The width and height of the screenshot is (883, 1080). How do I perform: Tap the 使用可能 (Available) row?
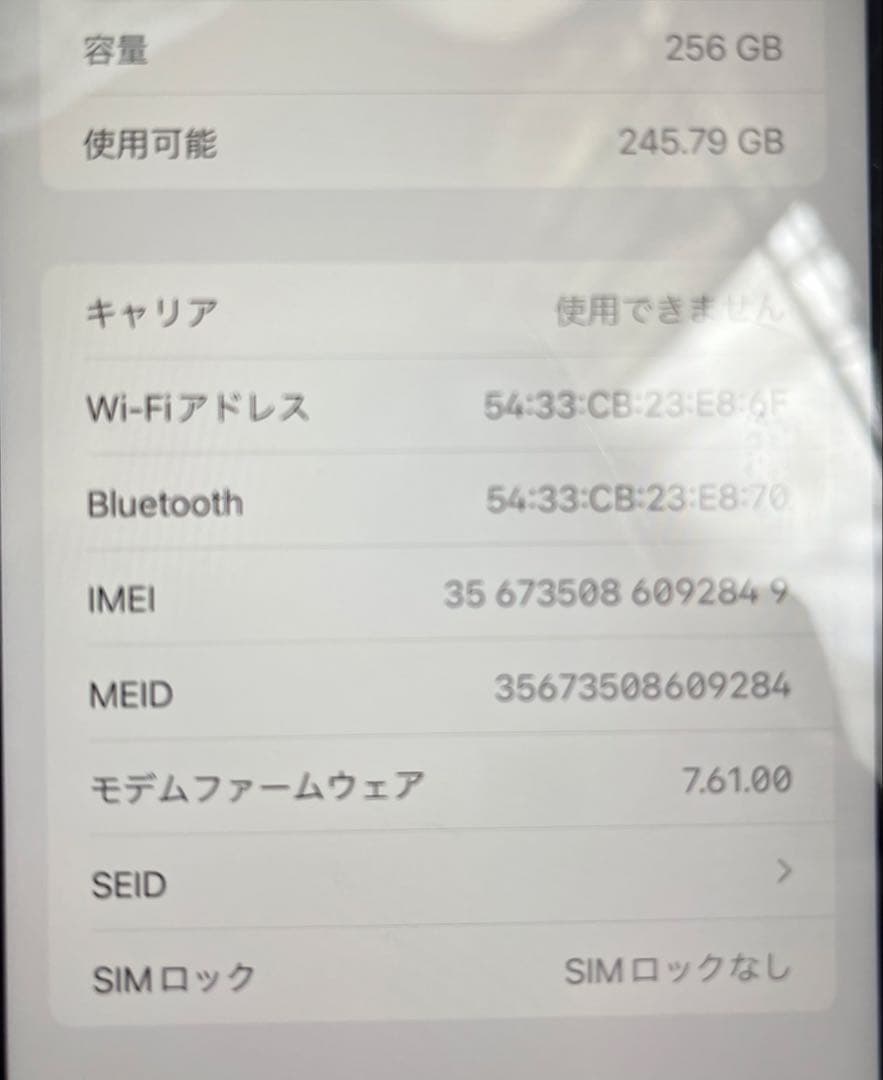[x=147, y=143]
